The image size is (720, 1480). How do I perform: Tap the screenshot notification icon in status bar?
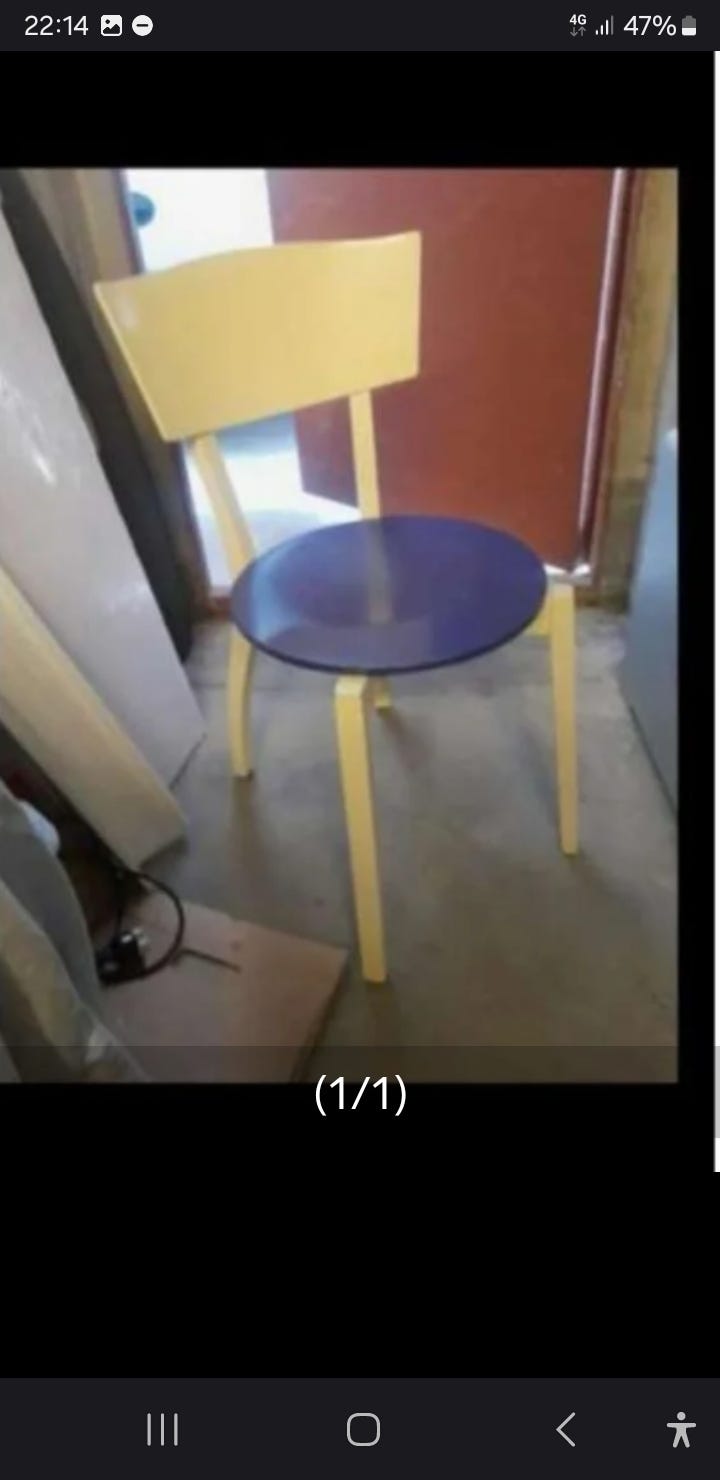pos(113,25)
